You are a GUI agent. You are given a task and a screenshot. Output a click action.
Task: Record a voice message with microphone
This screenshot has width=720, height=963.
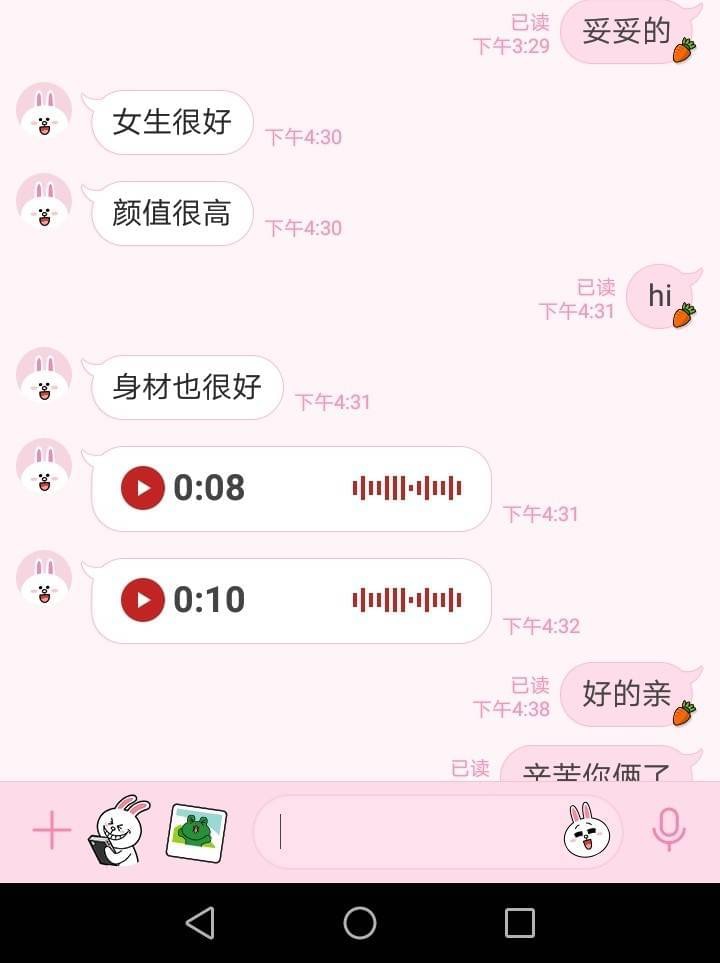[x=668, y=831]
